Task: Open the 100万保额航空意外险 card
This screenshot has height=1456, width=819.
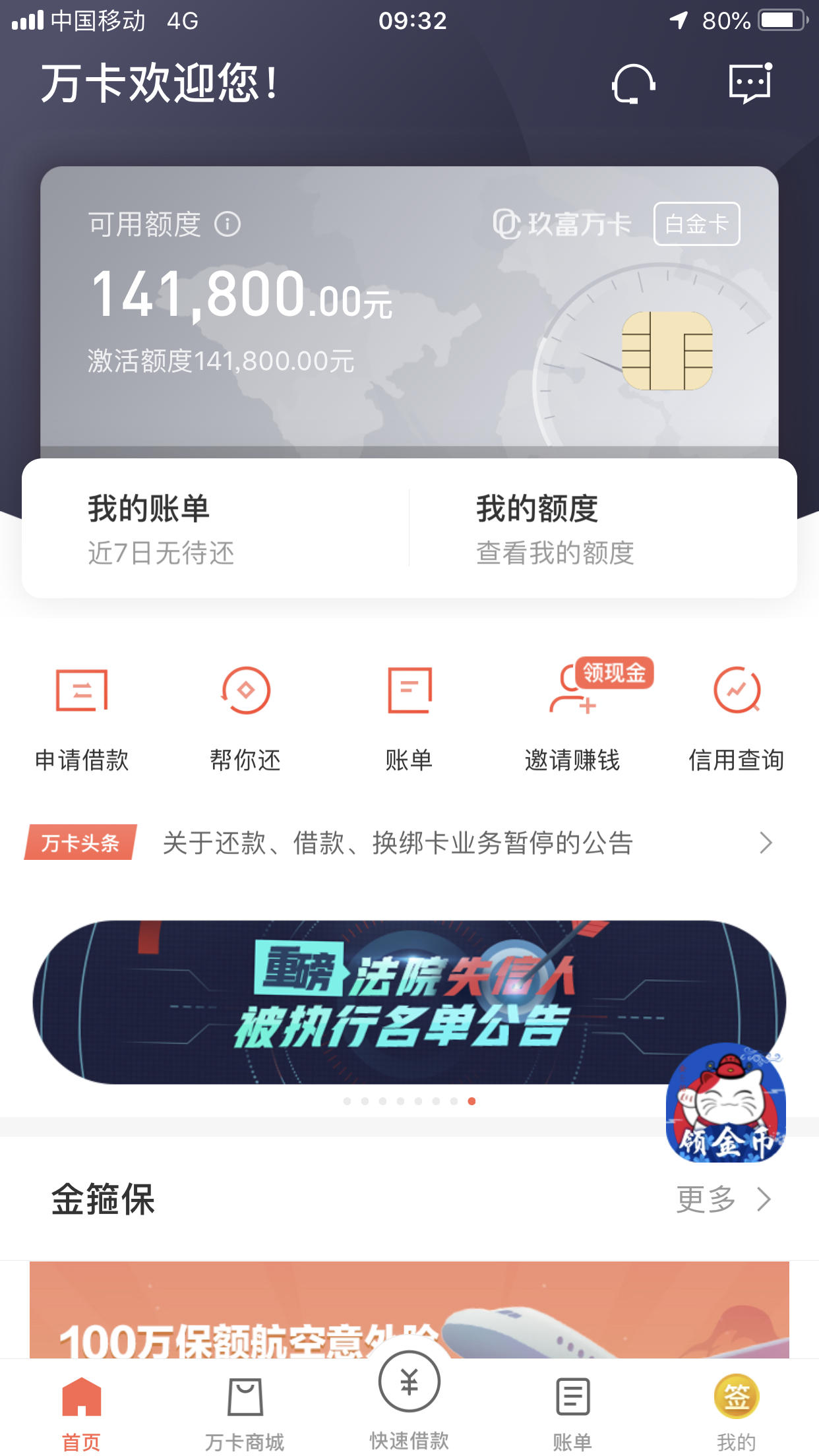Action: pyautogui.click(x=409, y=1310)
